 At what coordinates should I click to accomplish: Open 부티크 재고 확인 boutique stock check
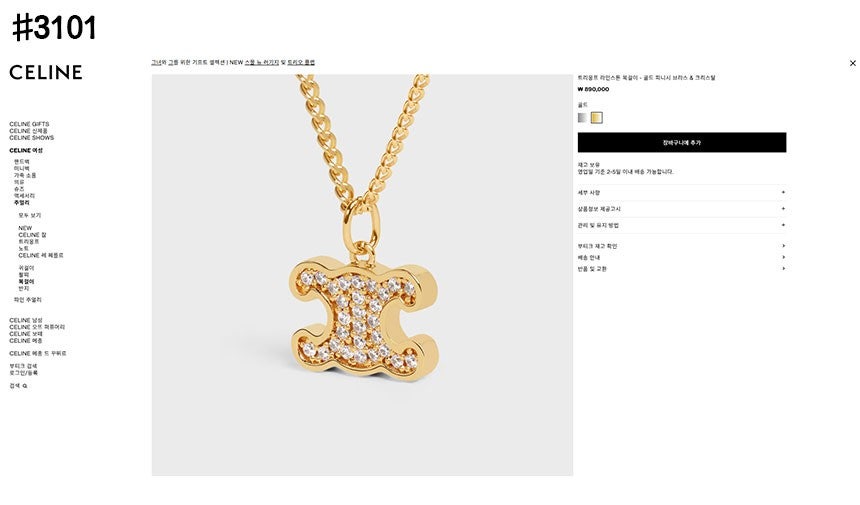tap(681, 245)
